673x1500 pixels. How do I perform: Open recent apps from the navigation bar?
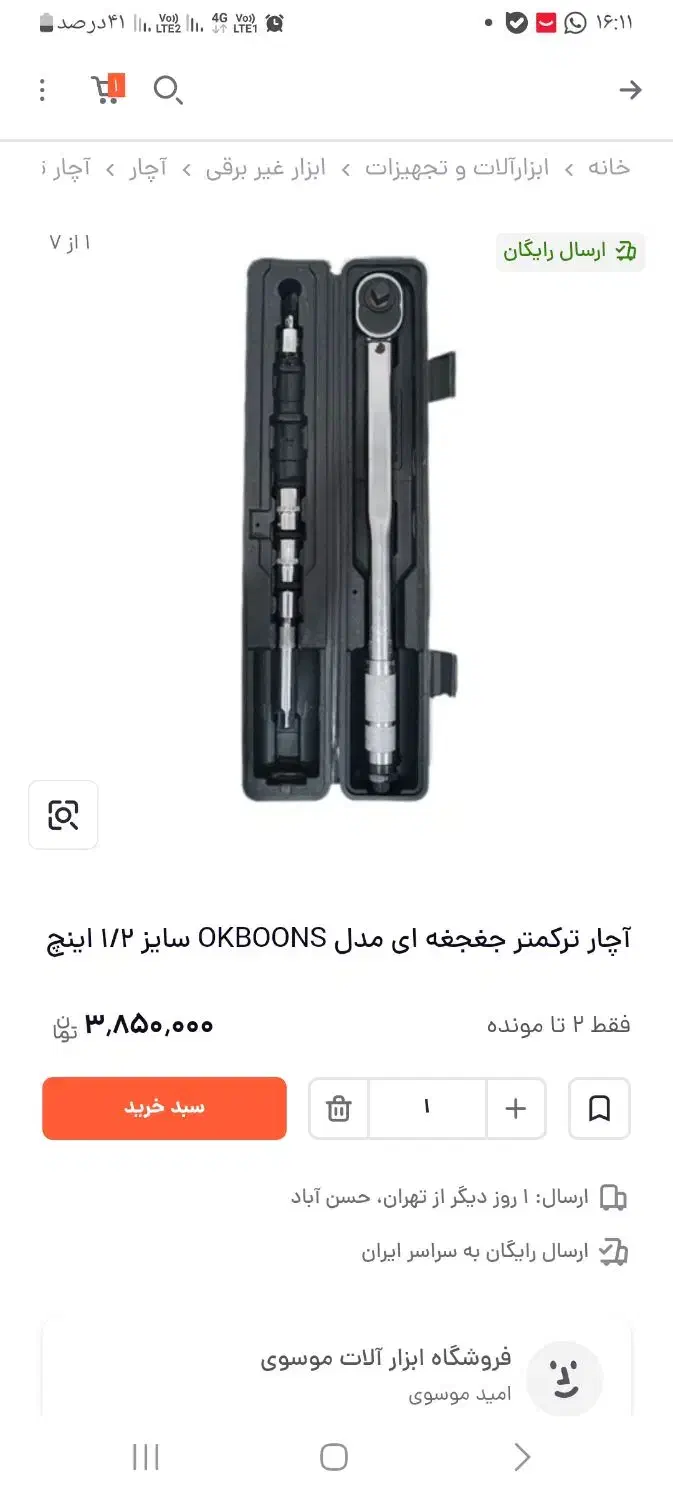[x=146, y=1457]
